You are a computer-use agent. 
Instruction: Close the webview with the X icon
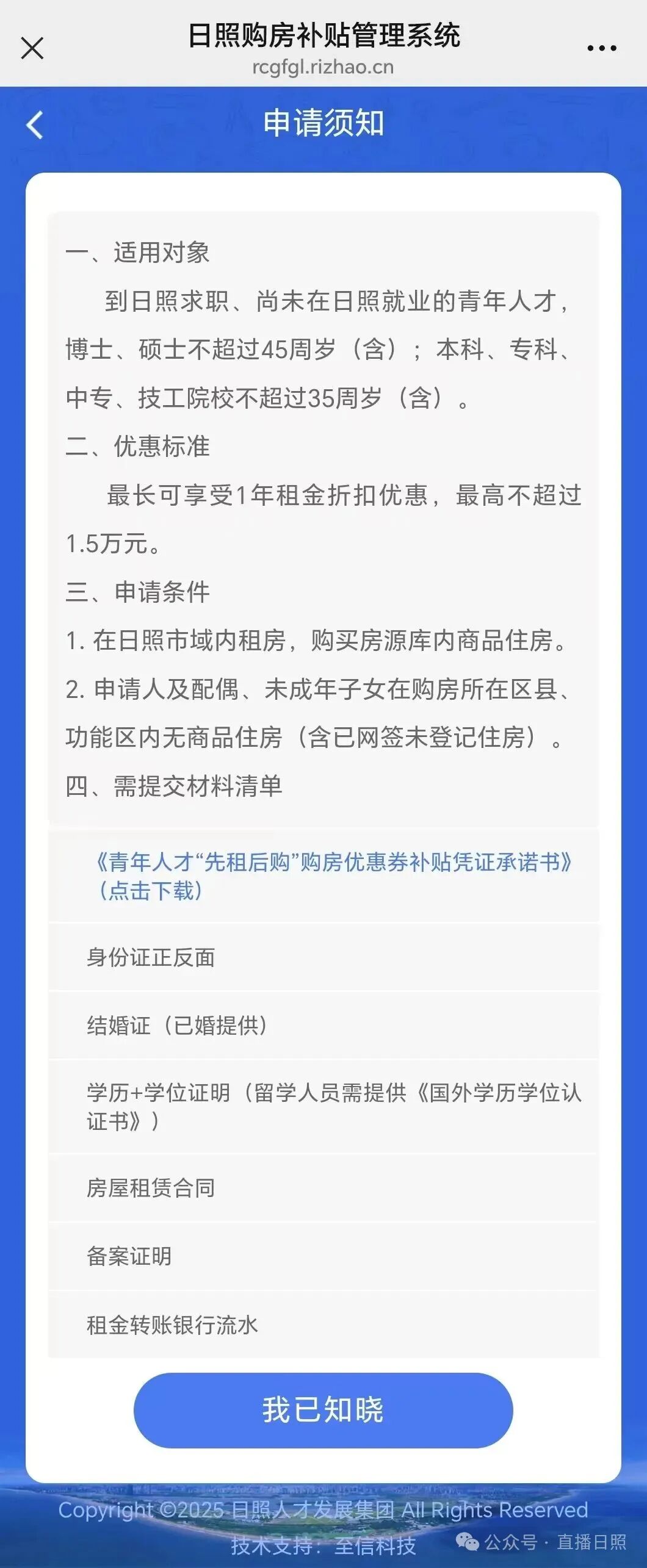(x=32, y=48)
